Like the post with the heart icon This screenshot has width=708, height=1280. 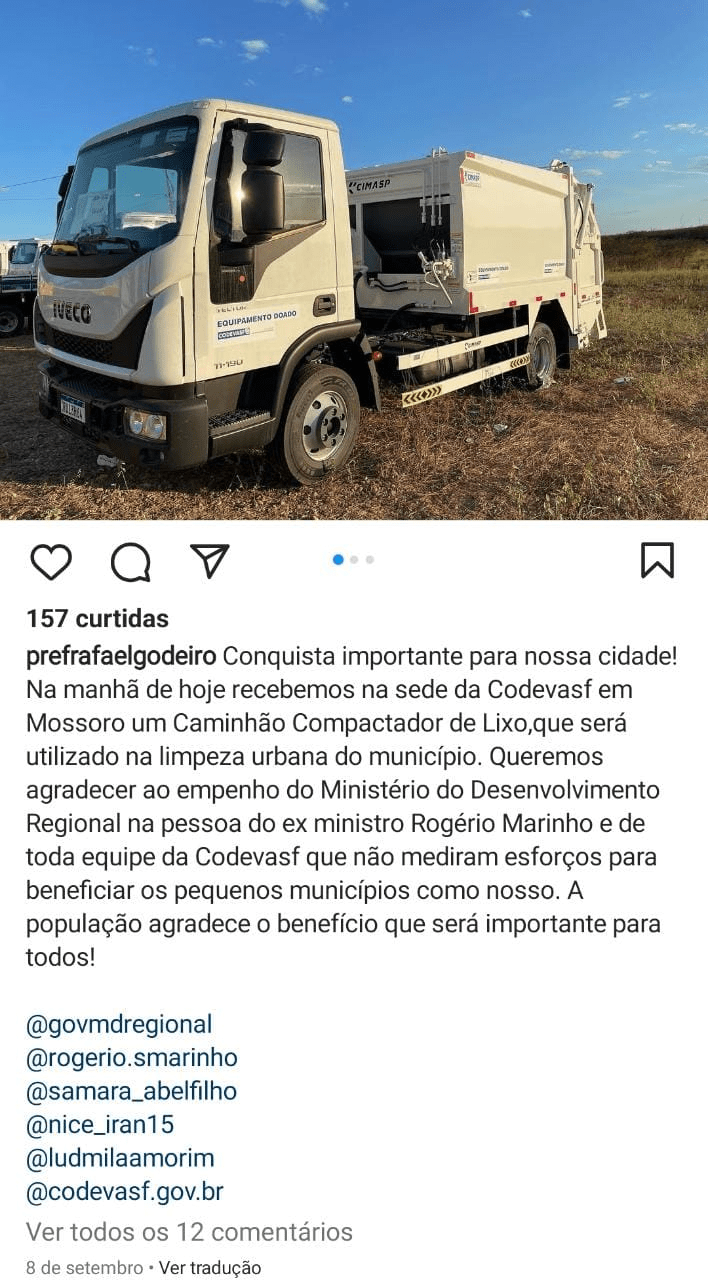coord(50,562)
